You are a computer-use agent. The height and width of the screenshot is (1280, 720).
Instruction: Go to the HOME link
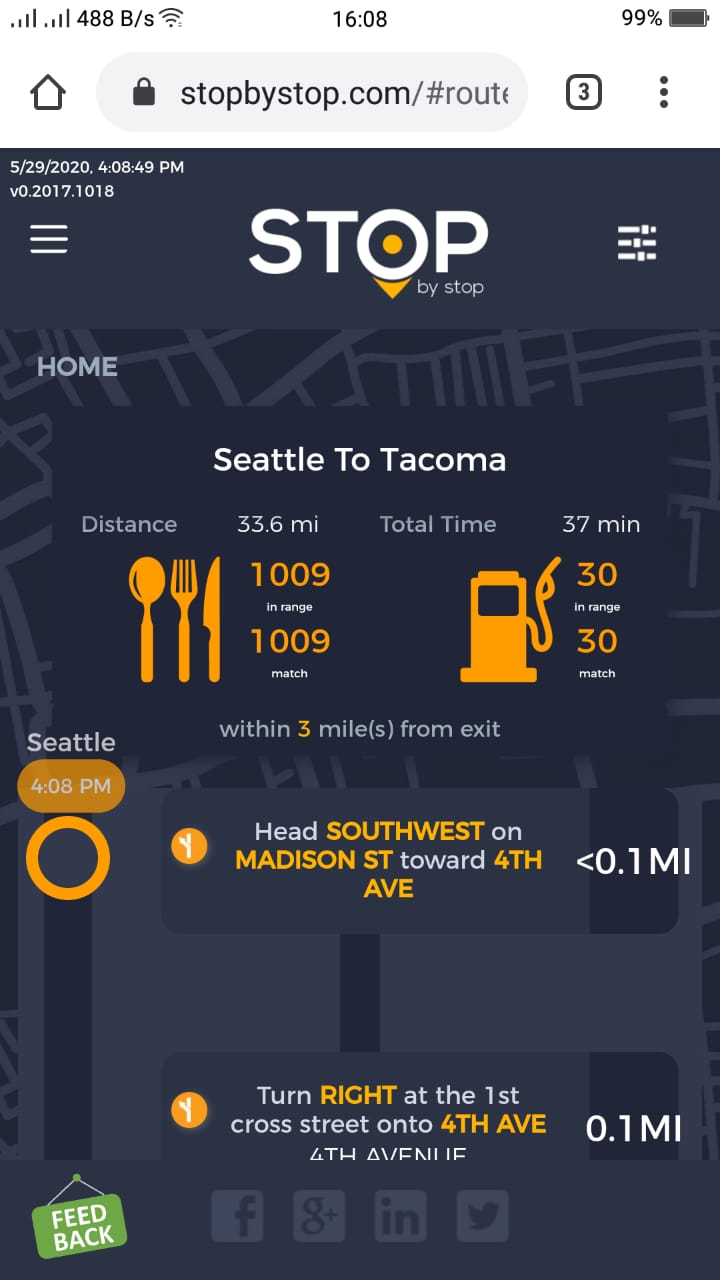tap(77, 367)
